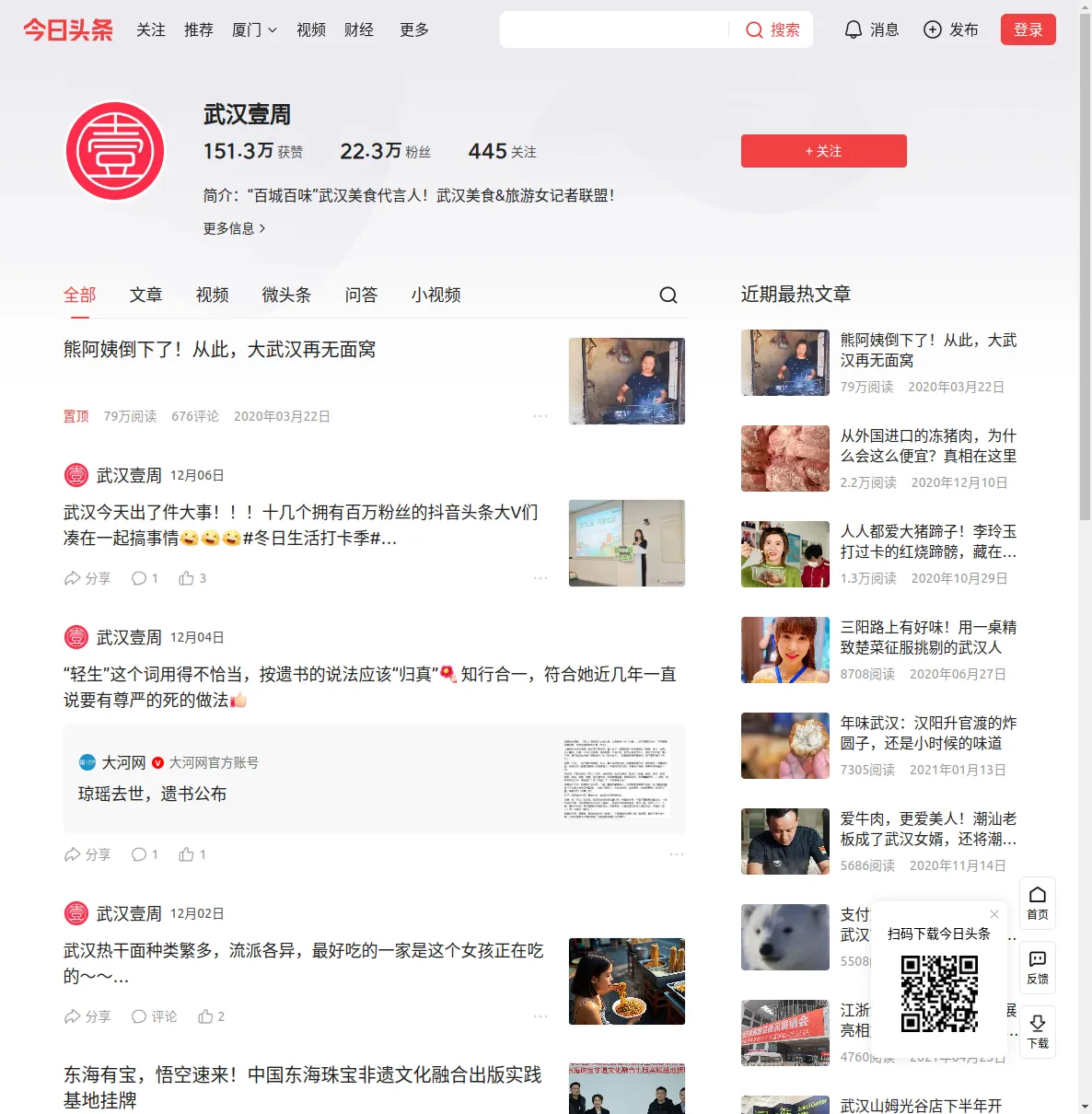Tap the red 登录 login button
1092x1114 pixels.
(x=1028, y=29)
